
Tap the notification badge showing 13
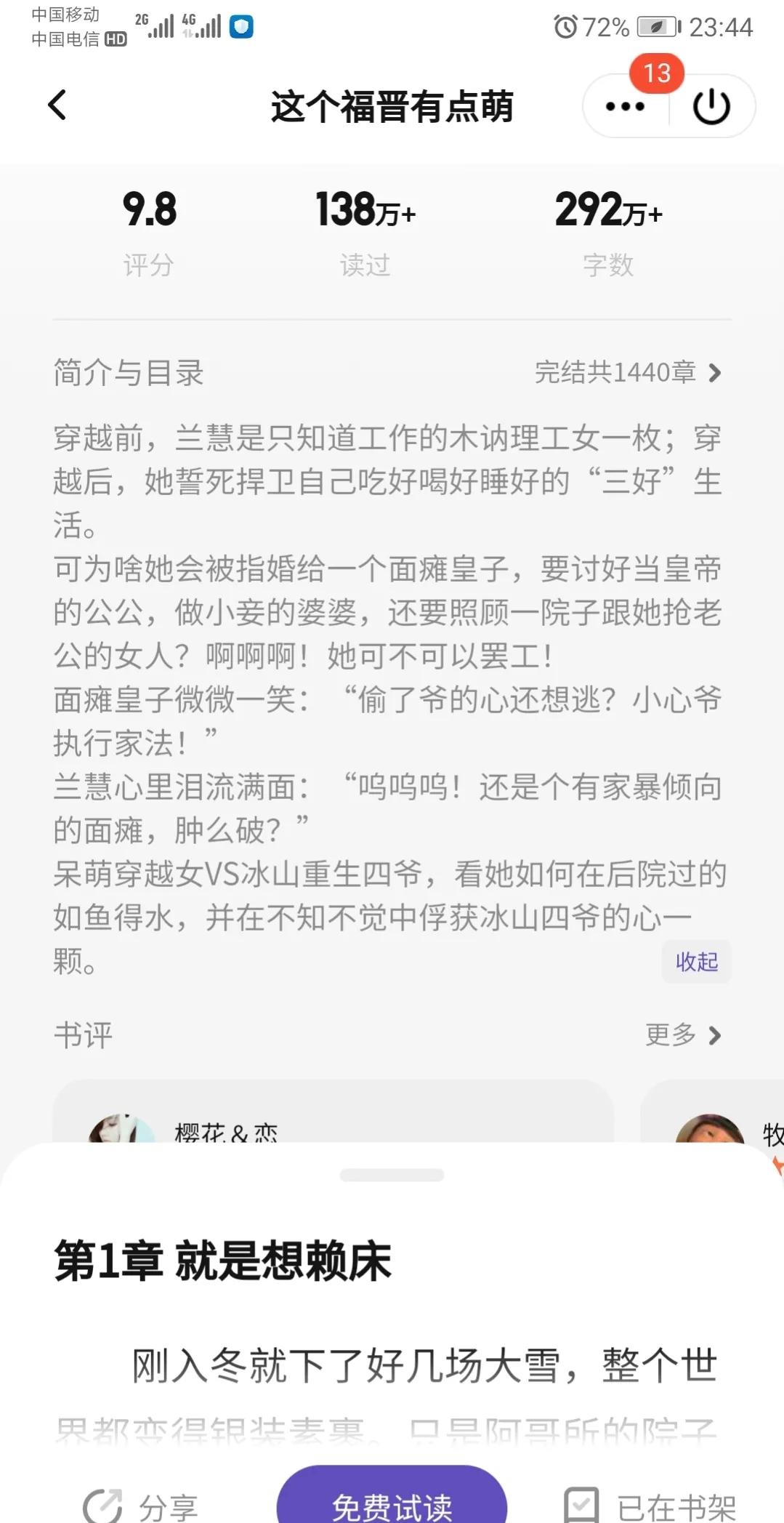click(656, 72)
